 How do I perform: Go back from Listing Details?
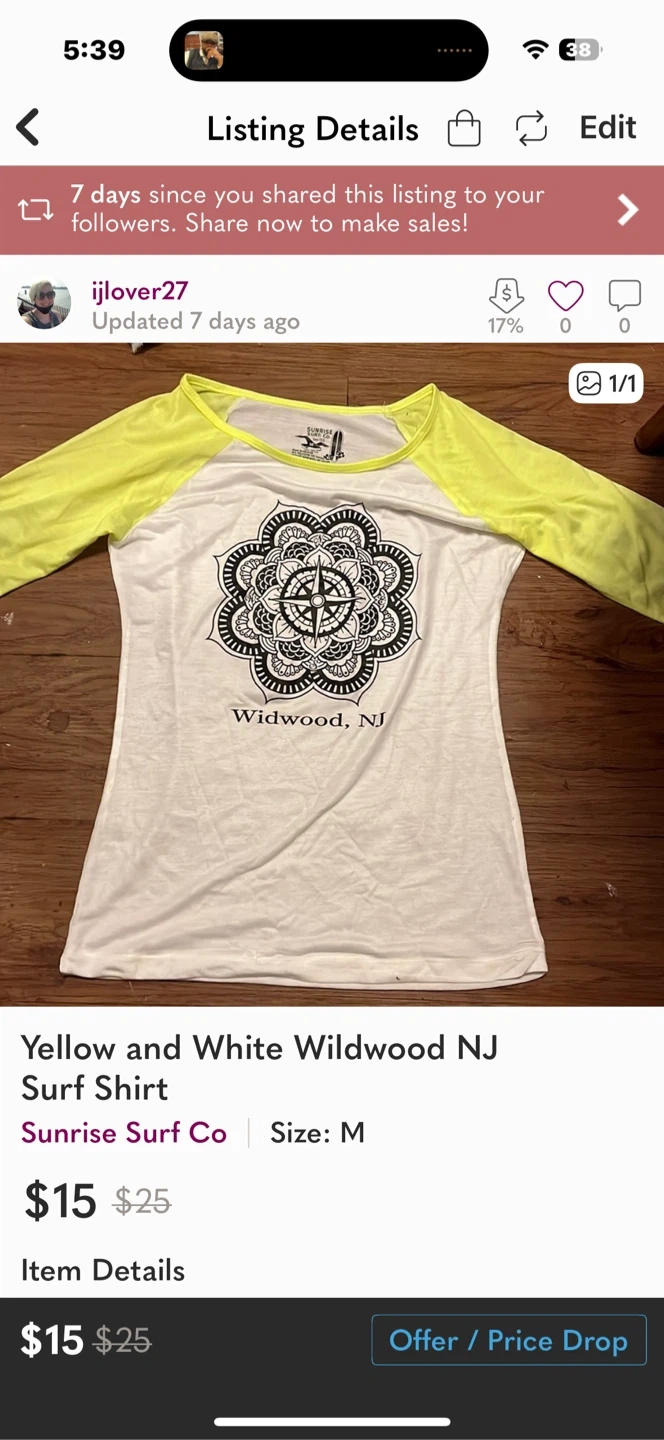tap(28, 128)
